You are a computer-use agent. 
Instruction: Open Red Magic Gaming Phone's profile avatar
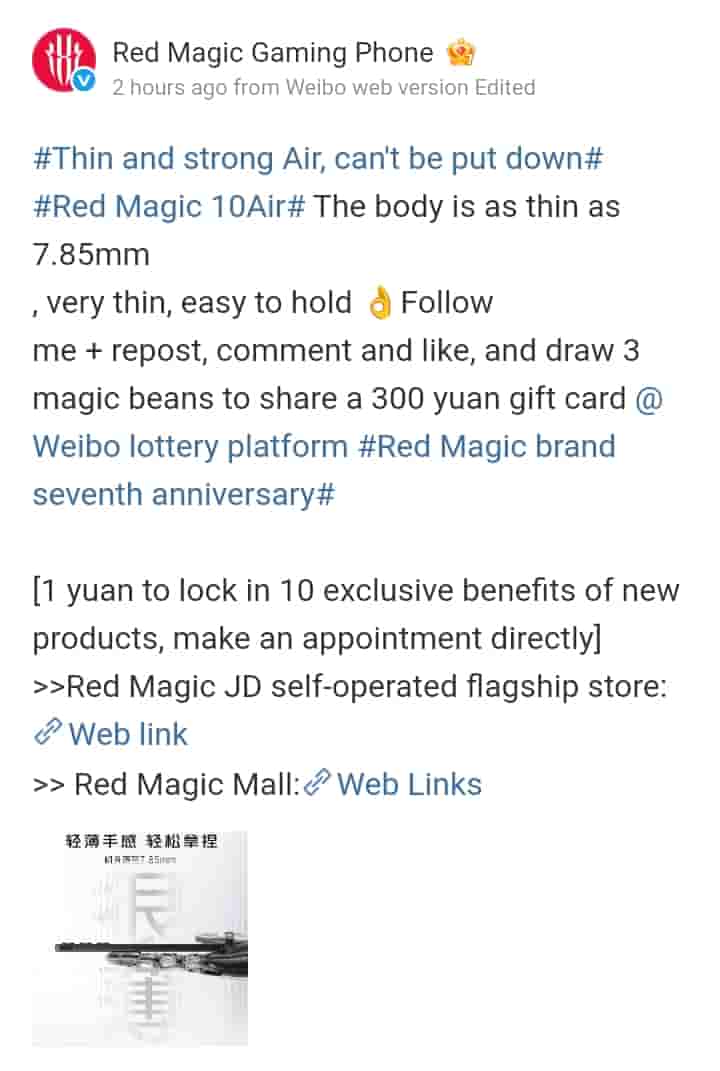pos(64,60)
